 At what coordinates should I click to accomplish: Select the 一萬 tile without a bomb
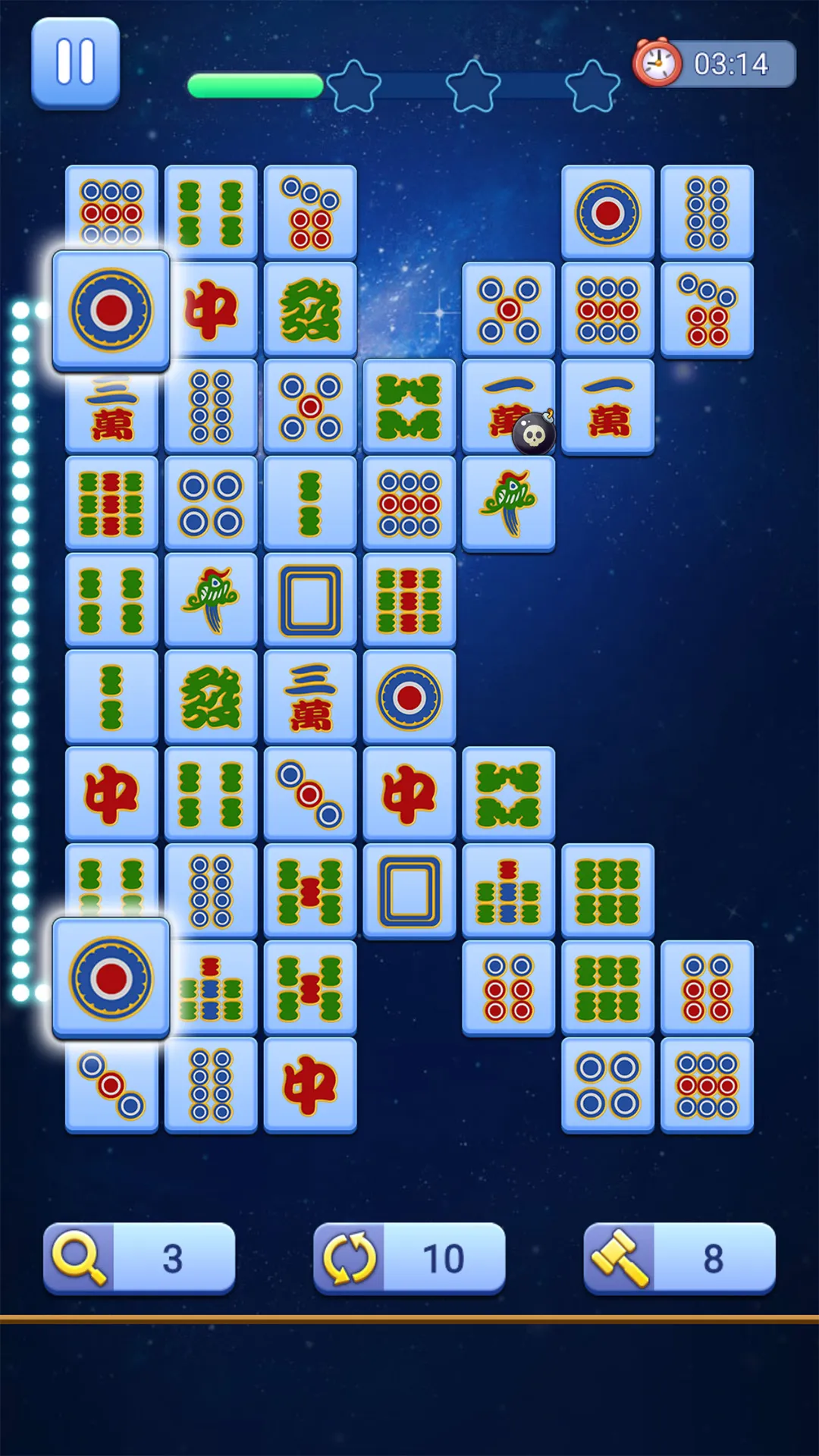tap(607, 407)
